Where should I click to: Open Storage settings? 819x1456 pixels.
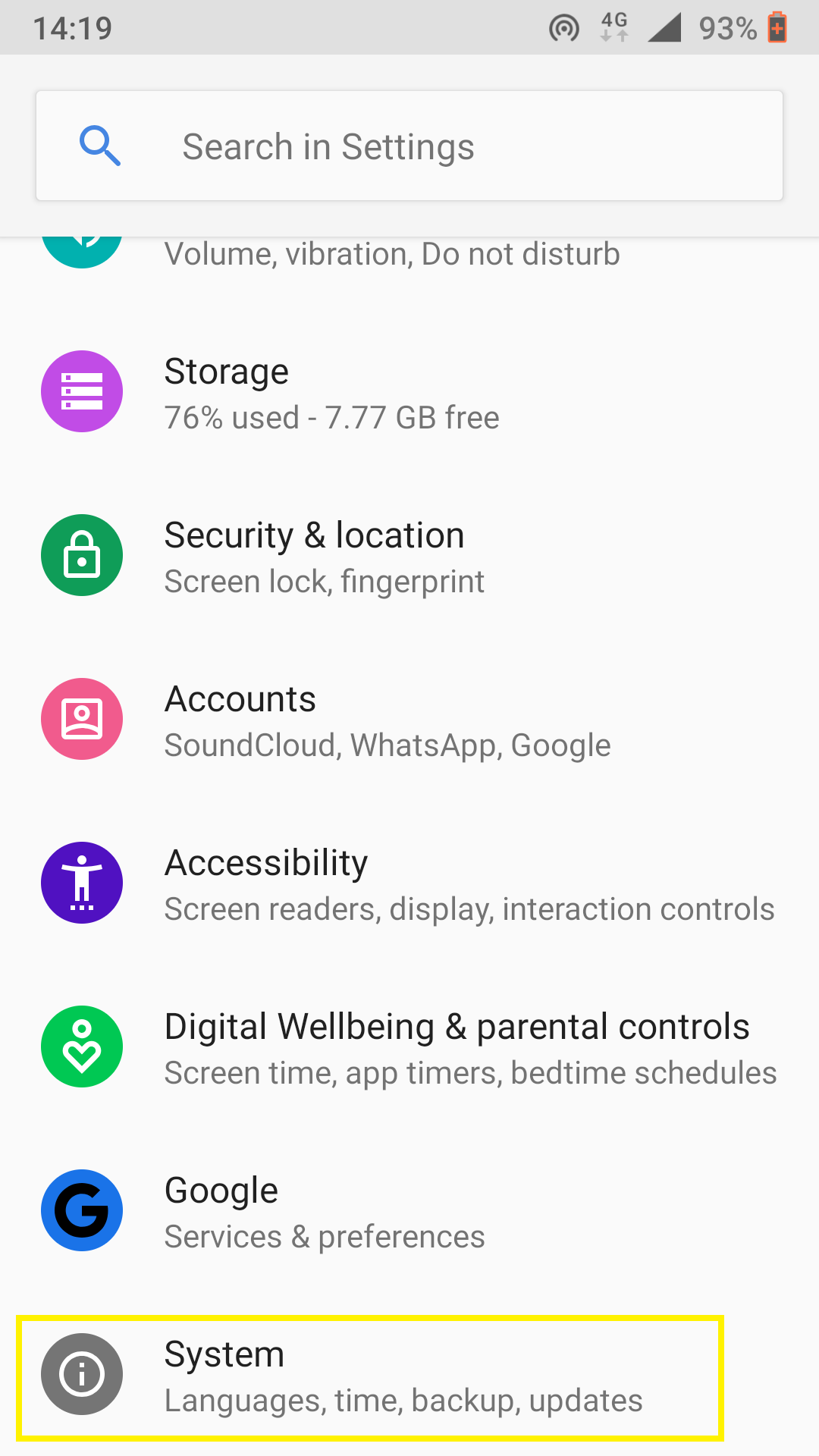coord(409,392)
